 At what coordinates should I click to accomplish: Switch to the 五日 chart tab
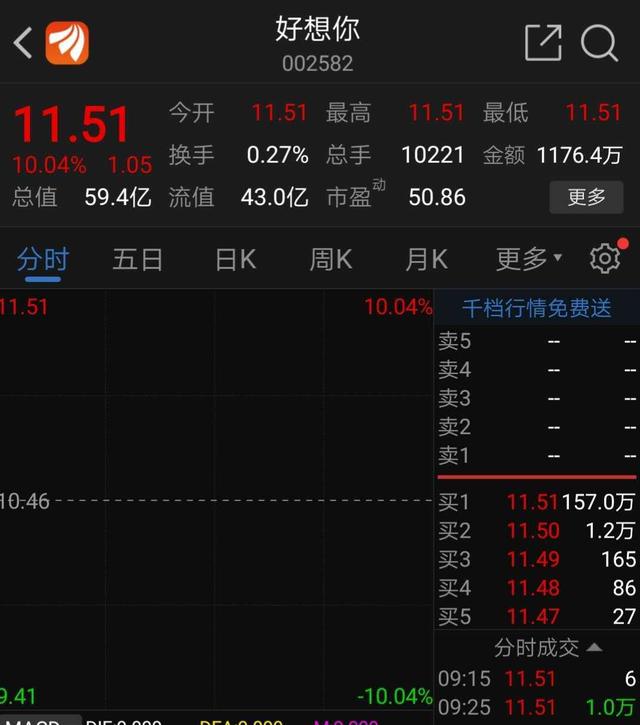coord(138,260)
